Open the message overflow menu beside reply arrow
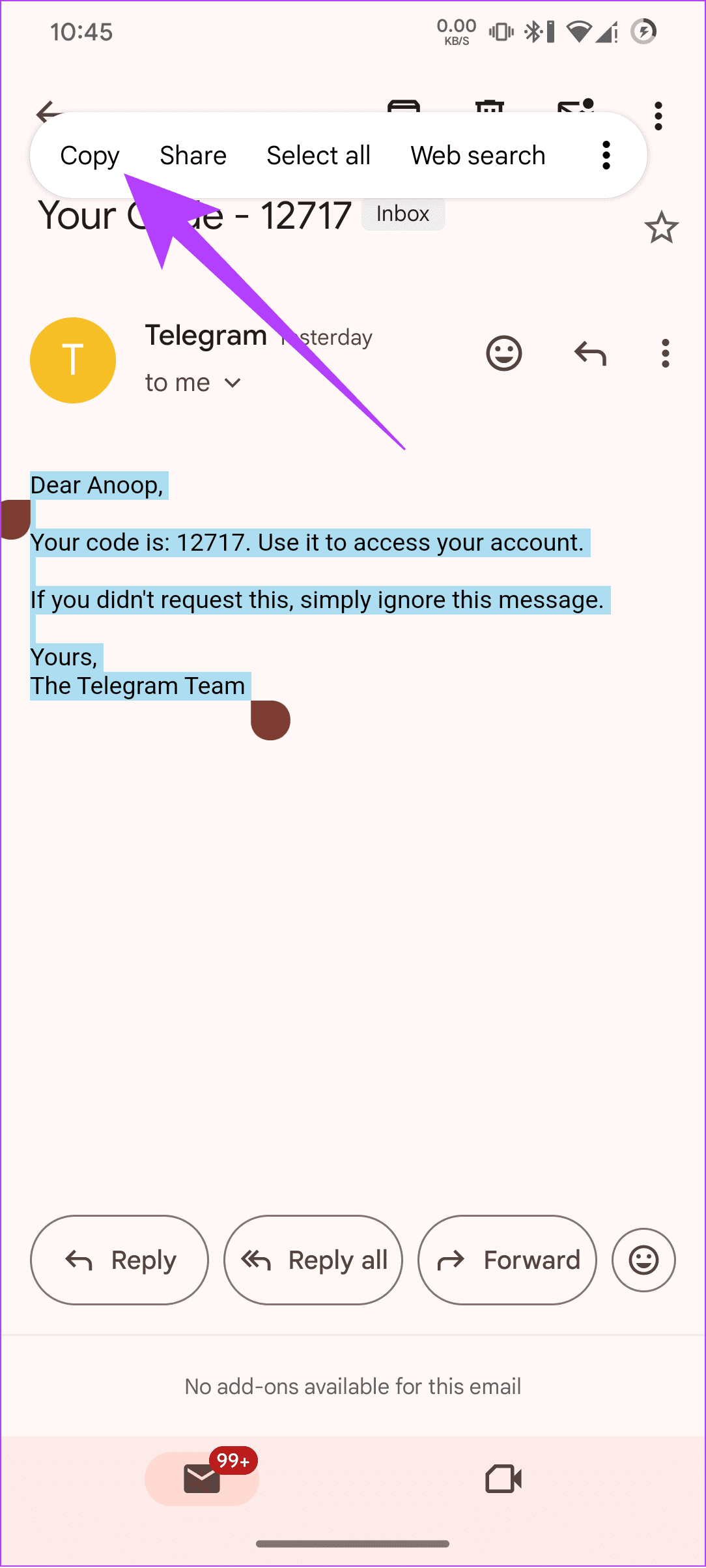706x1568 pixels. [x=665, y=354]
